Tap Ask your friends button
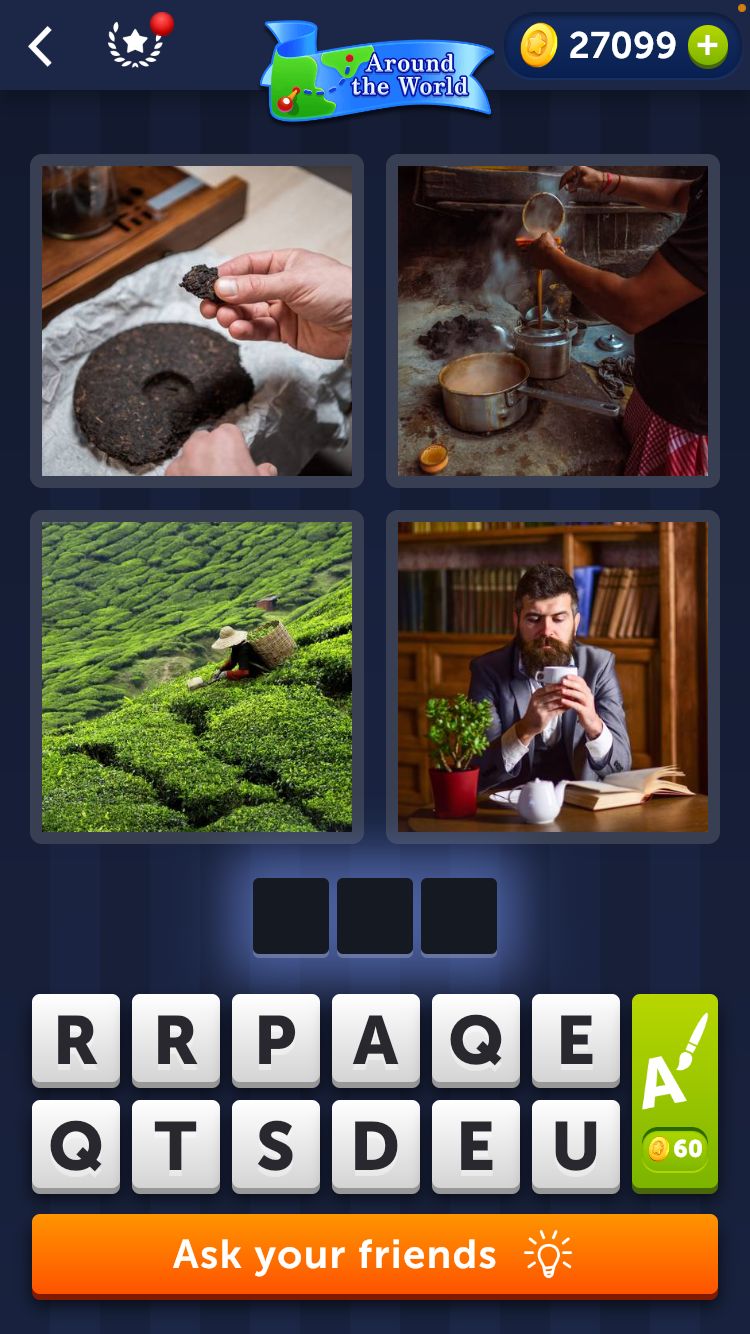Image resolution: width=750 pixels, height=1334 pixels. [x=375, y=1255]
